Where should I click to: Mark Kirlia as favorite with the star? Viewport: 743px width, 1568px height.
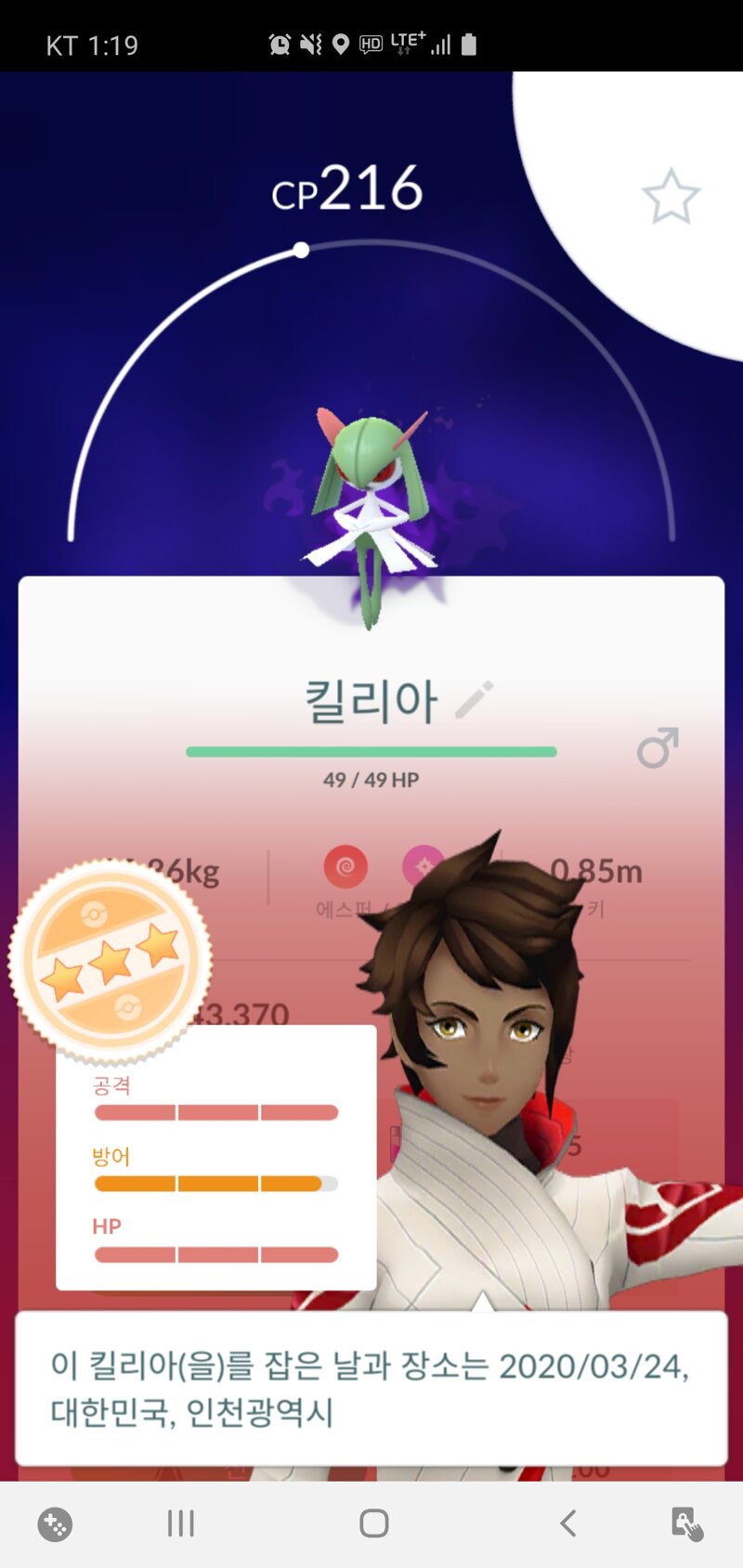671,196
